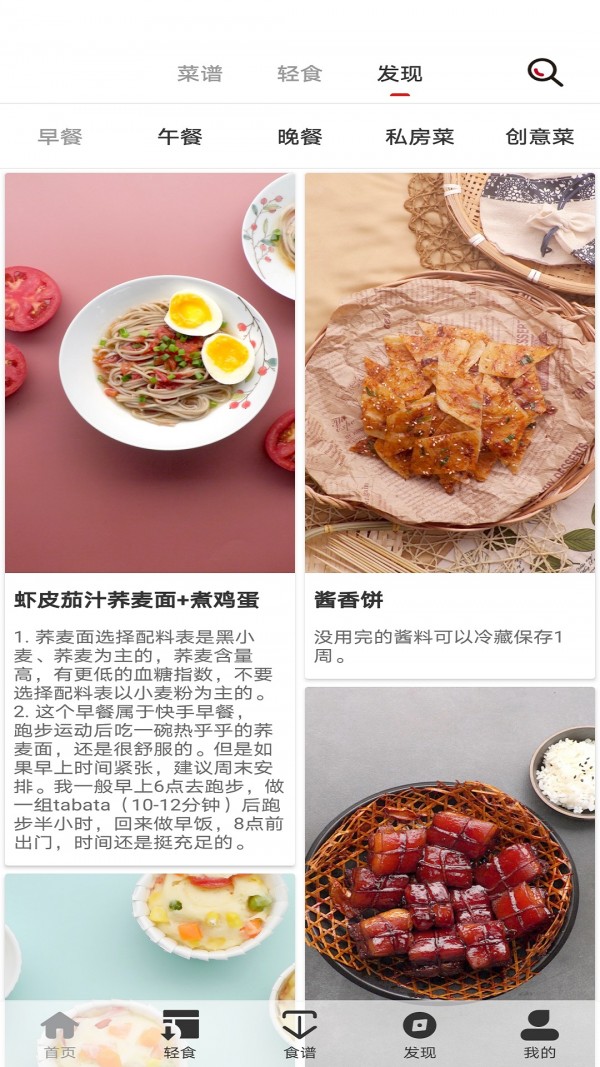Switch to the 菜谱 top tab
This screenshot has width=600, height=1067.
click(199, 74)
